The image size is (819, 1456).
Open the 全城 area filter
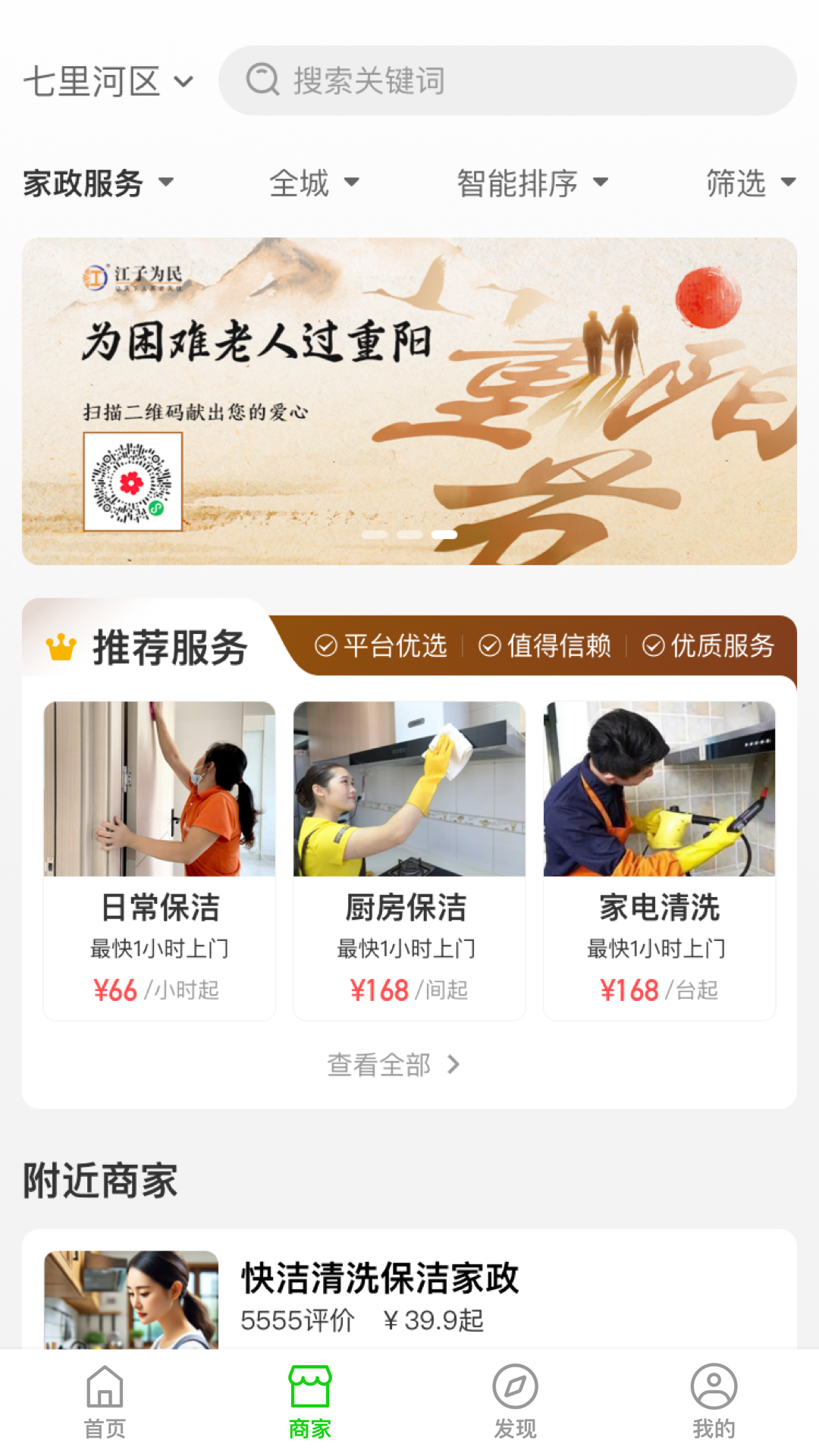[x=314, y=183]
